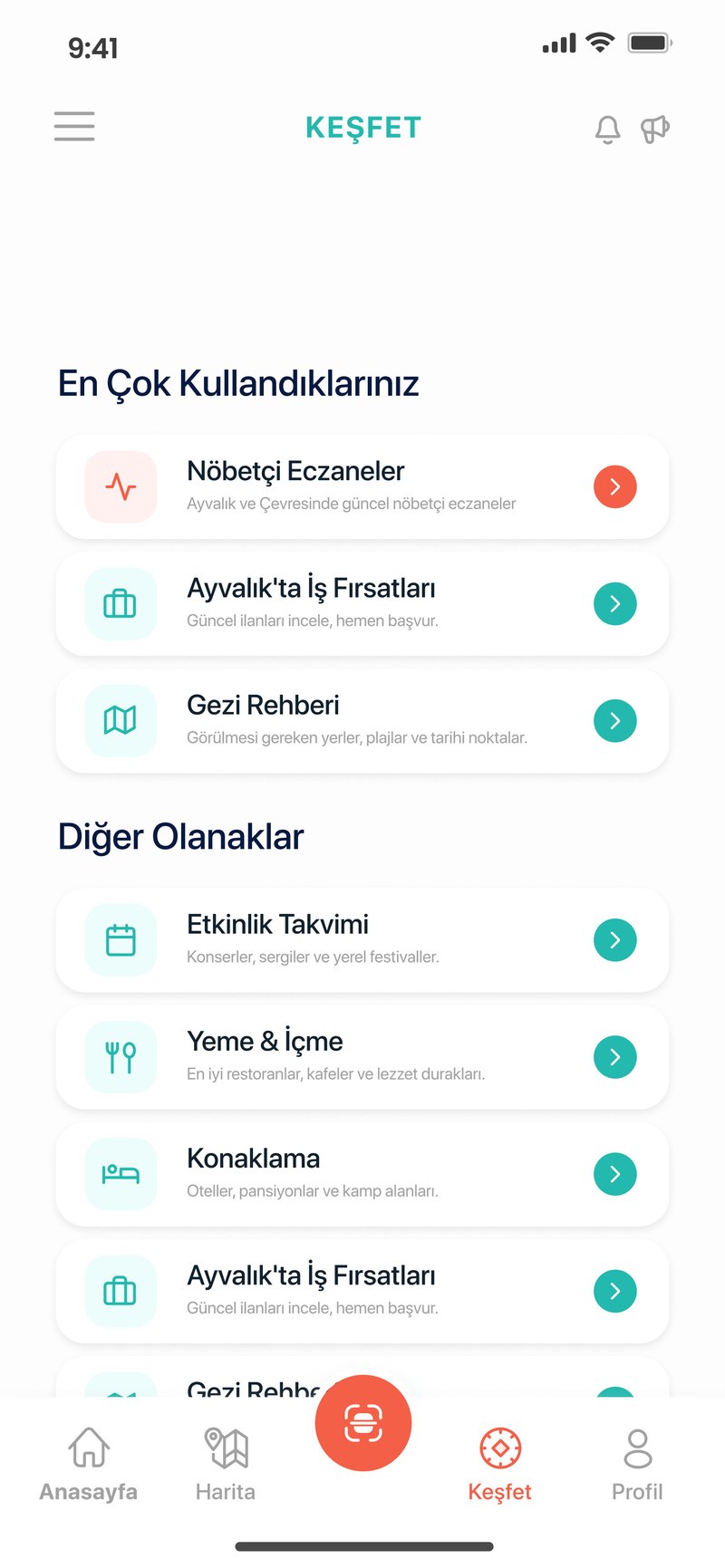The image size is (725, 1568).
Task: Tap the map icon beside Gezi Rehberi
Action: (120, 721)
